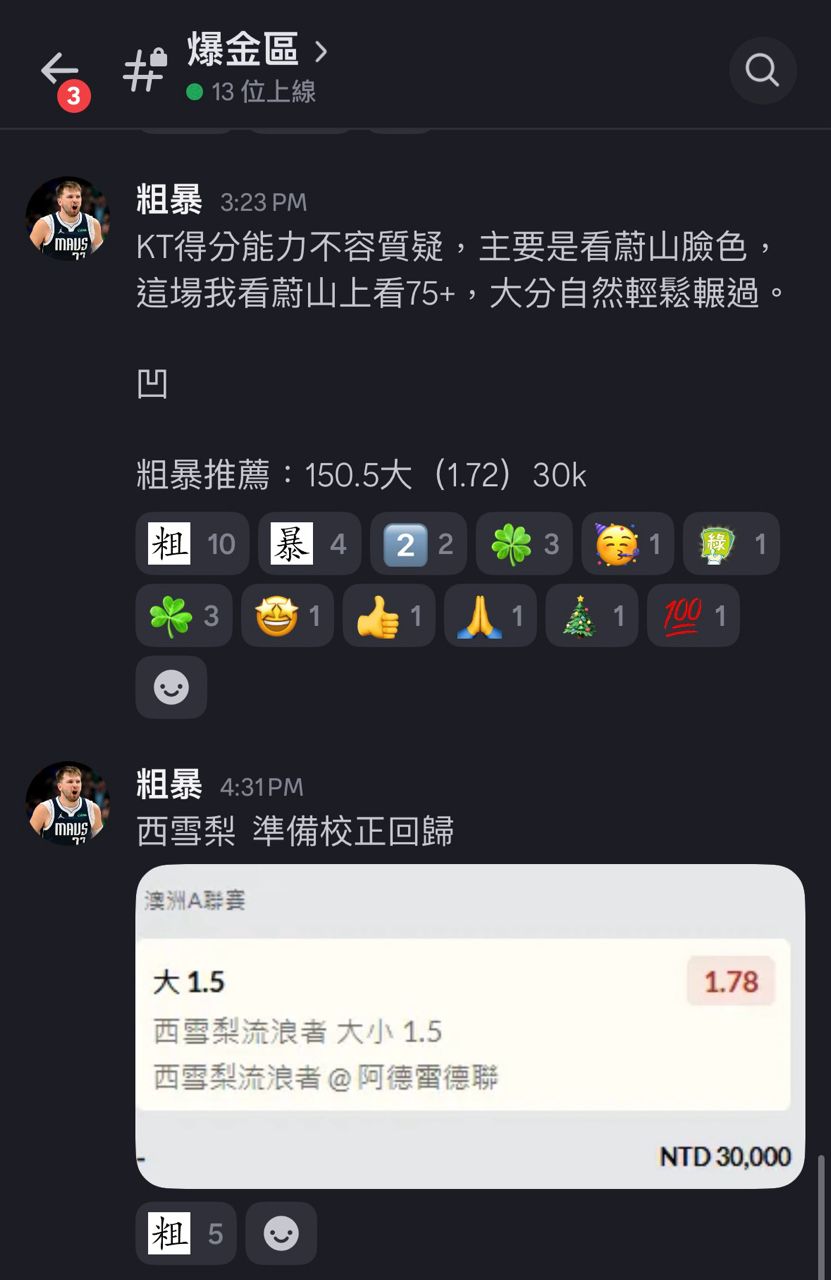The width and height of the screenshot is (831, 1280).
Task: Tap the 粗 reaction with count 5
Action: point(186,1234)
